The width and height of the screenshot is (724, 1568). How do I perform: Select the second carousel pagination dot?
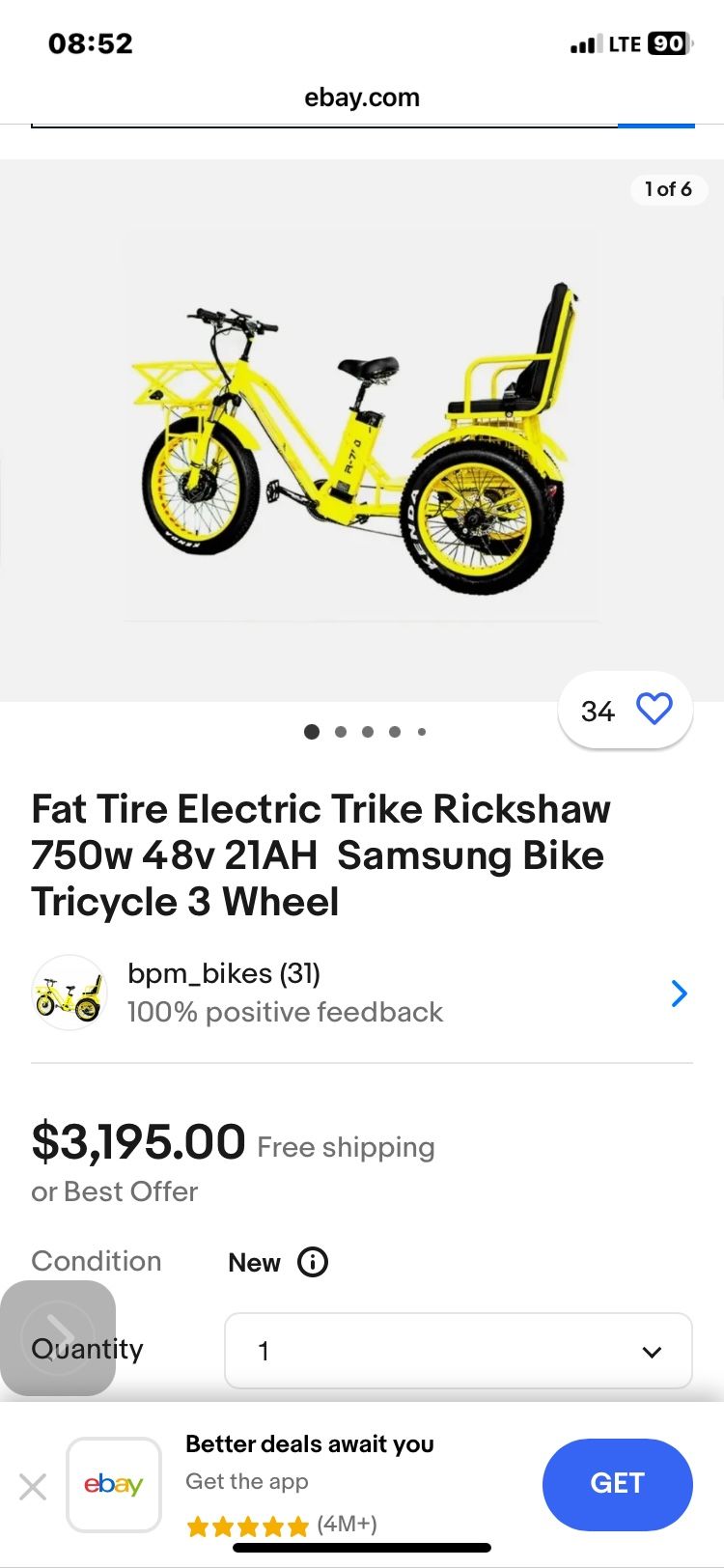coord(340,732)
